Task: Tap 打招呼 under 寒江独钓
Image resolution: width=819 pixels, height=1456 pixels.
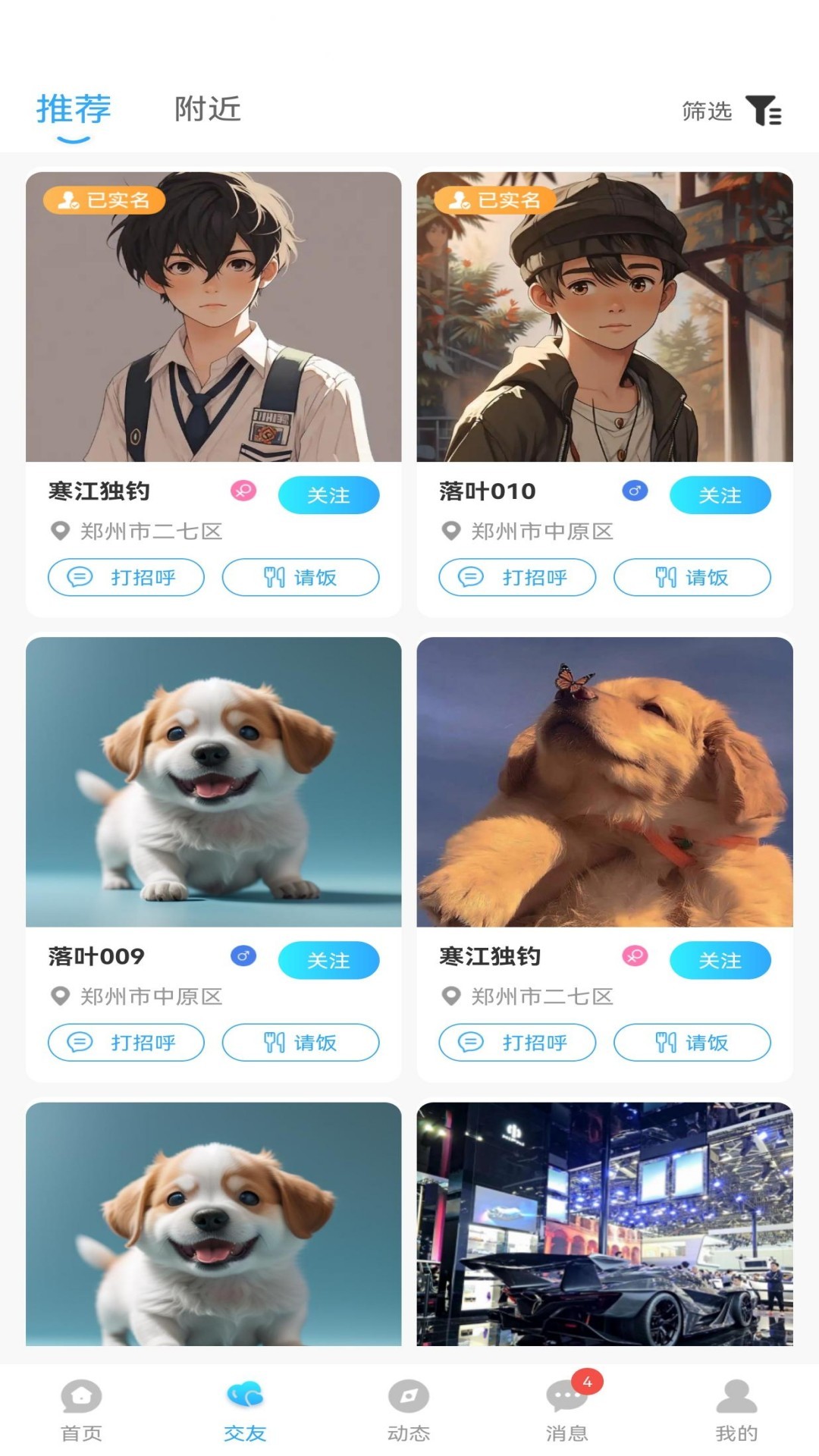Action: [x=125, y=577]
